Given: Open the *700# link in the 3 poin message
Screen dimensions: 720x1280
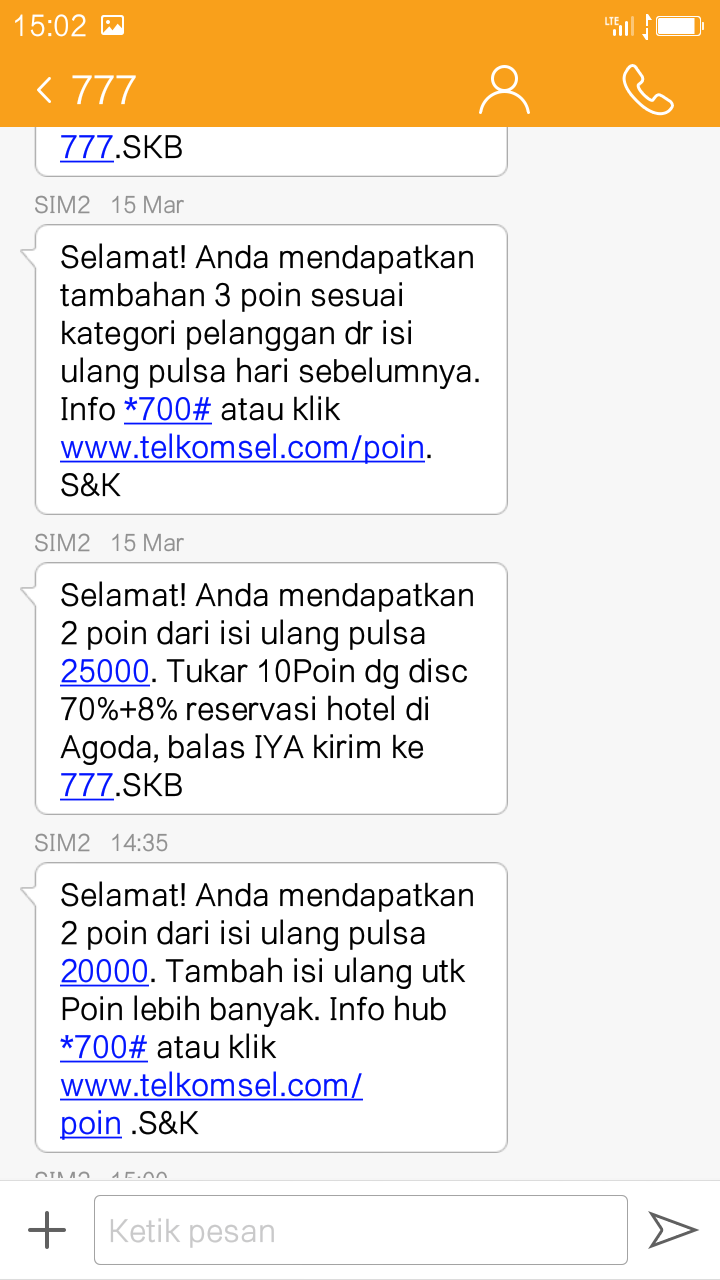Looking at the screenshot, I should click(167, 409).
